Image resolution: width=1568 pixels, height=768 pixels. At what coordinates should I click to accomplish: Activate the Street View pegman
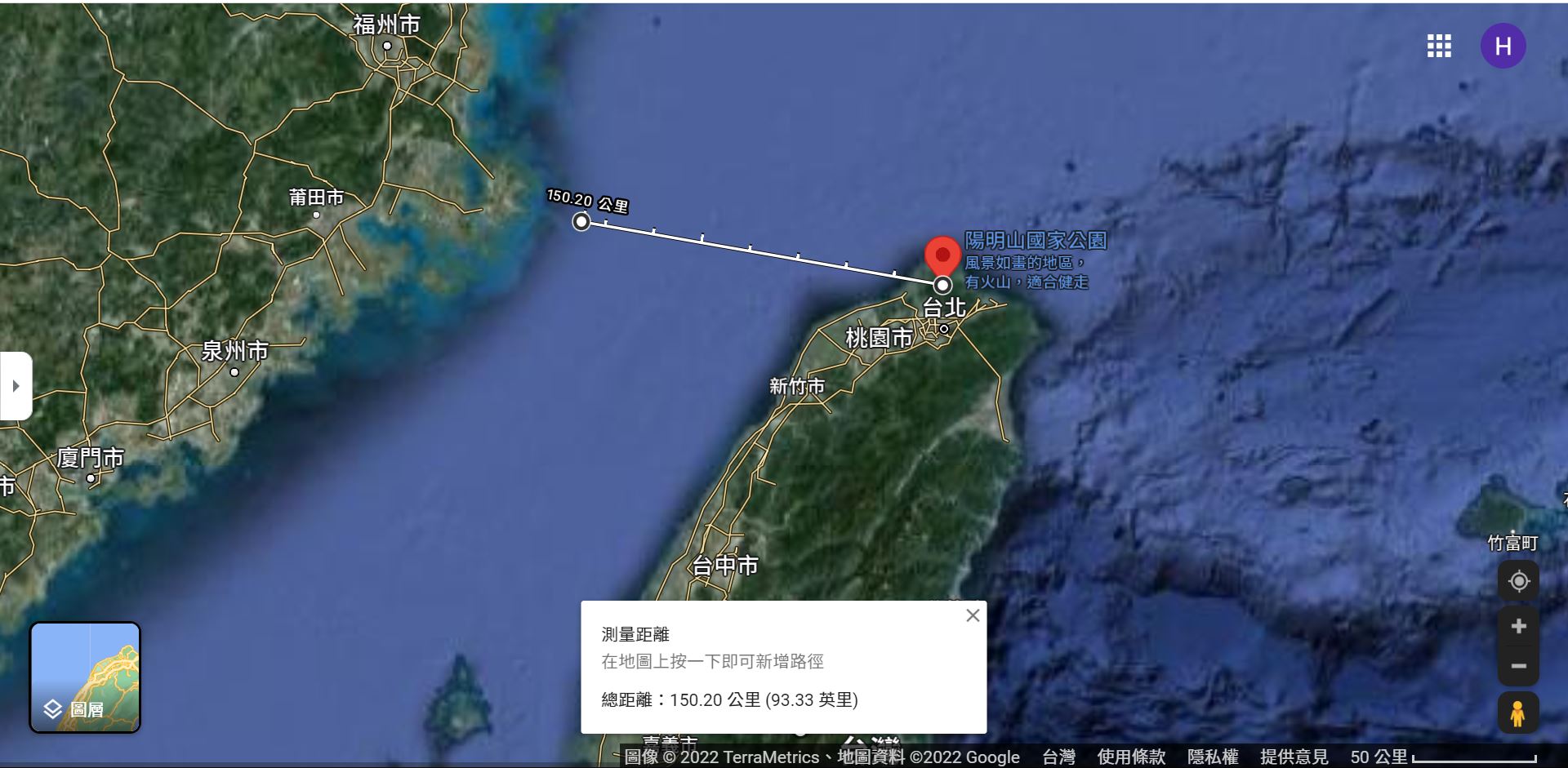point(1518,713)
